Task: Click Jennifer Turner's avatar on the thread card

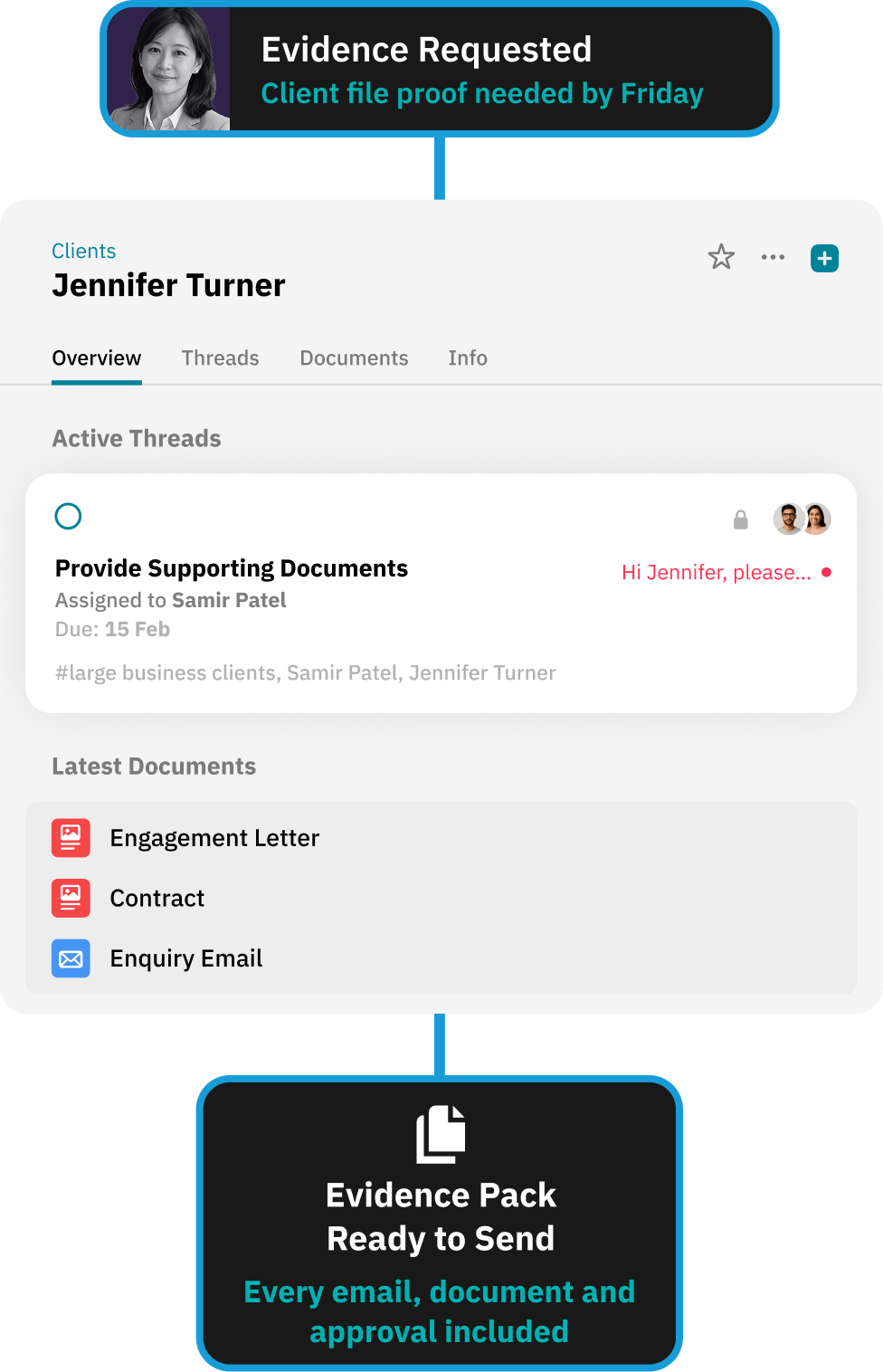Action: pyautogui.click(x=815, y=519)
